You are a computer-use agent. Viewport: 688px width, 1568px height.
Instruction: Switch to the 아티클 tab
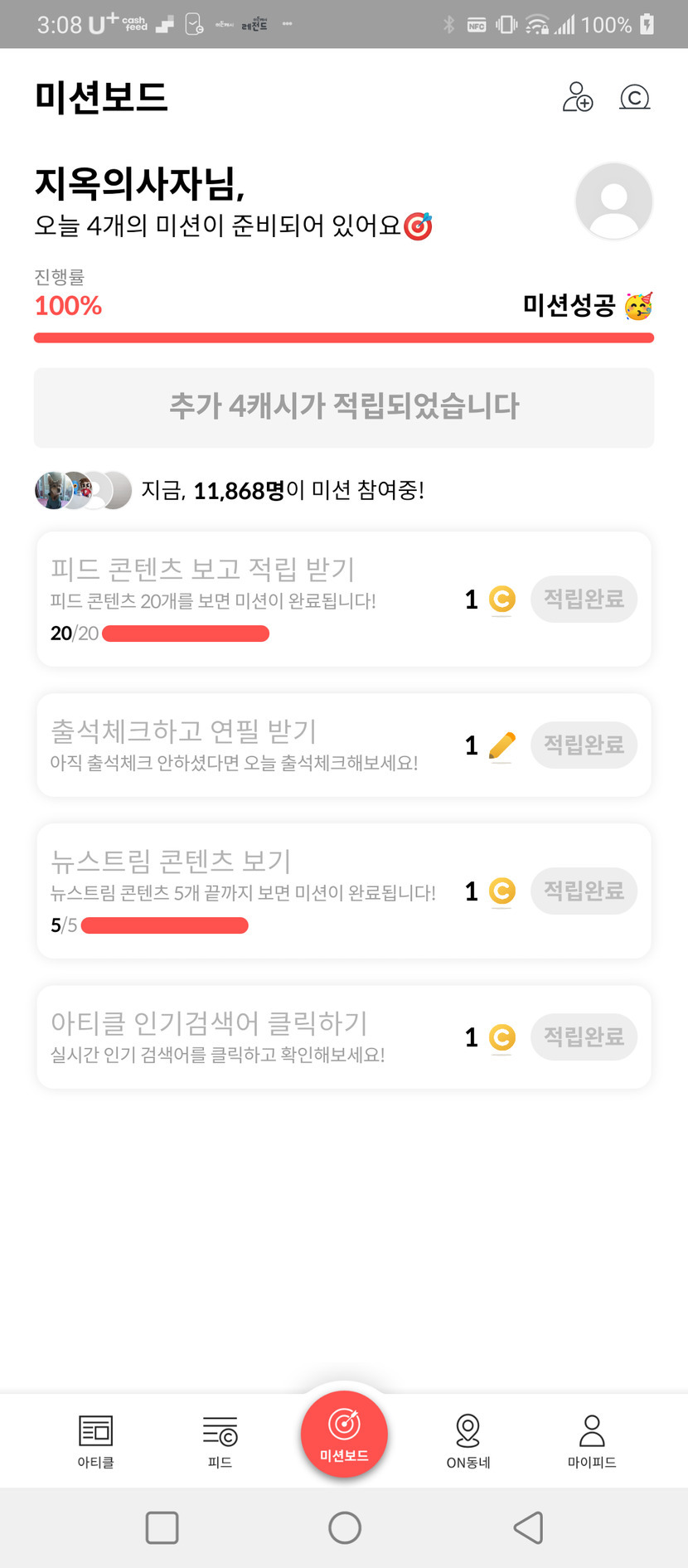coord(96,1441)
